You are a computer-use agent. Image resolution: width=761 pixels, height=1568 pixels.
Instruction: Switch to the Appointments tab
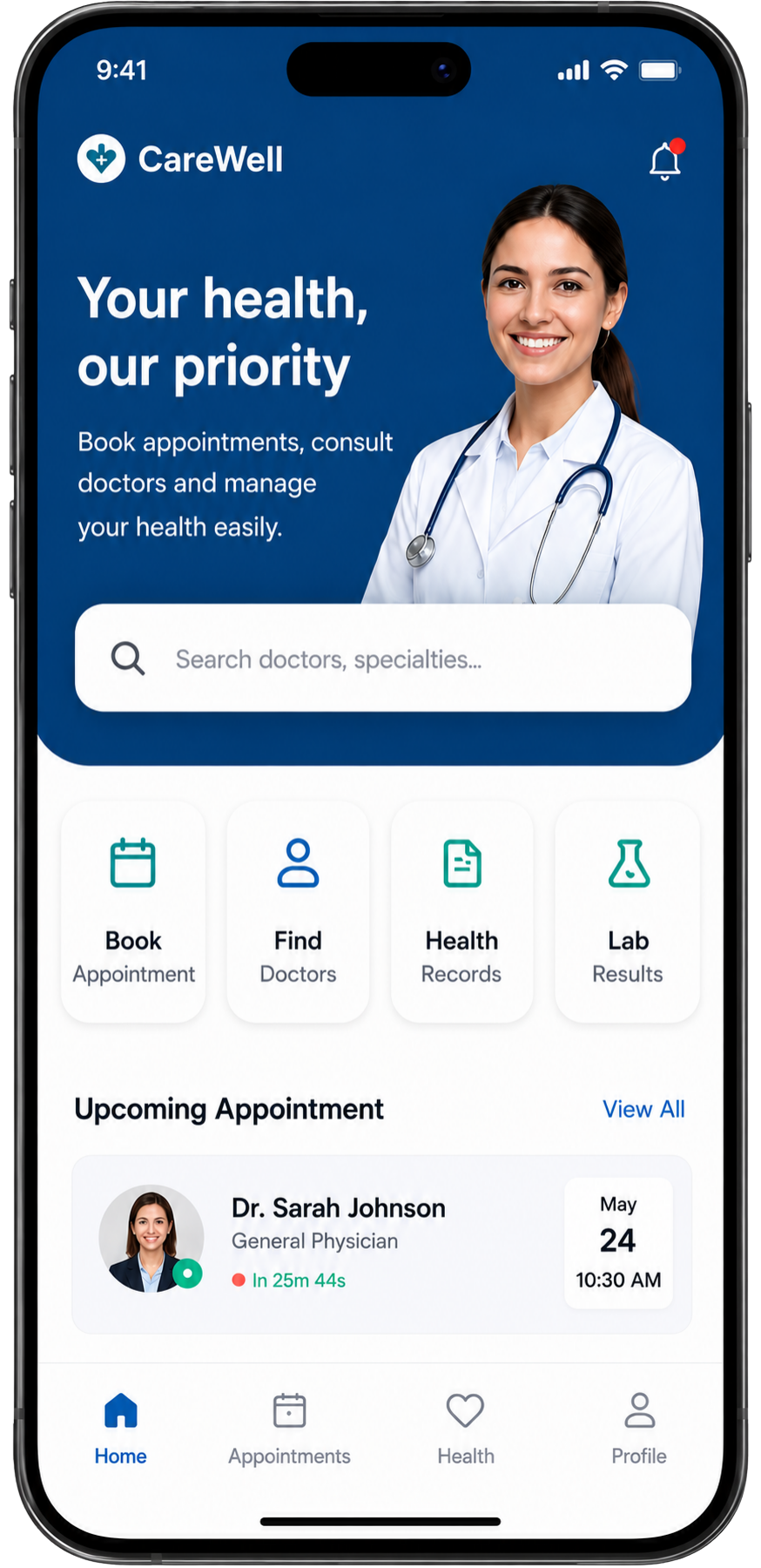click(289, 1429)
